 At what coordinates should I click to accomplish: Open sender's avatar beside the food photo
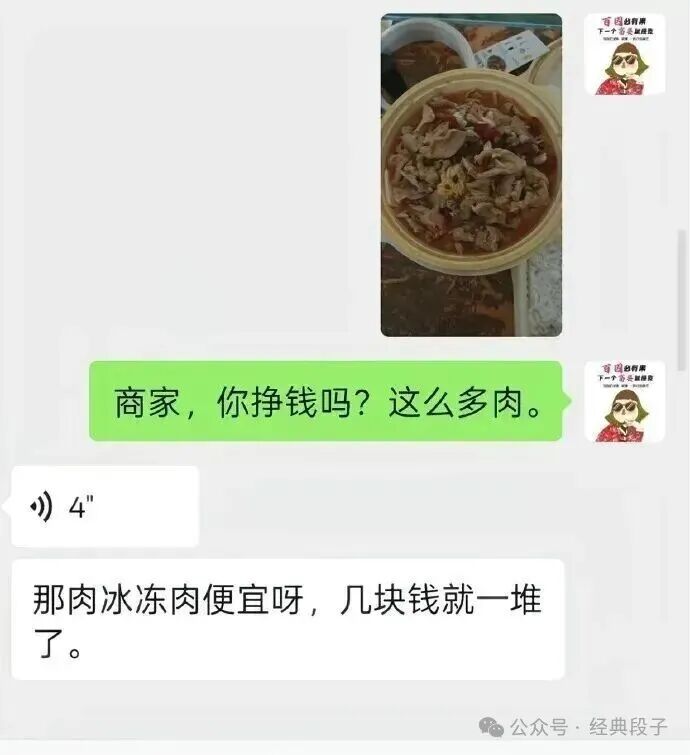coord(624,55)
